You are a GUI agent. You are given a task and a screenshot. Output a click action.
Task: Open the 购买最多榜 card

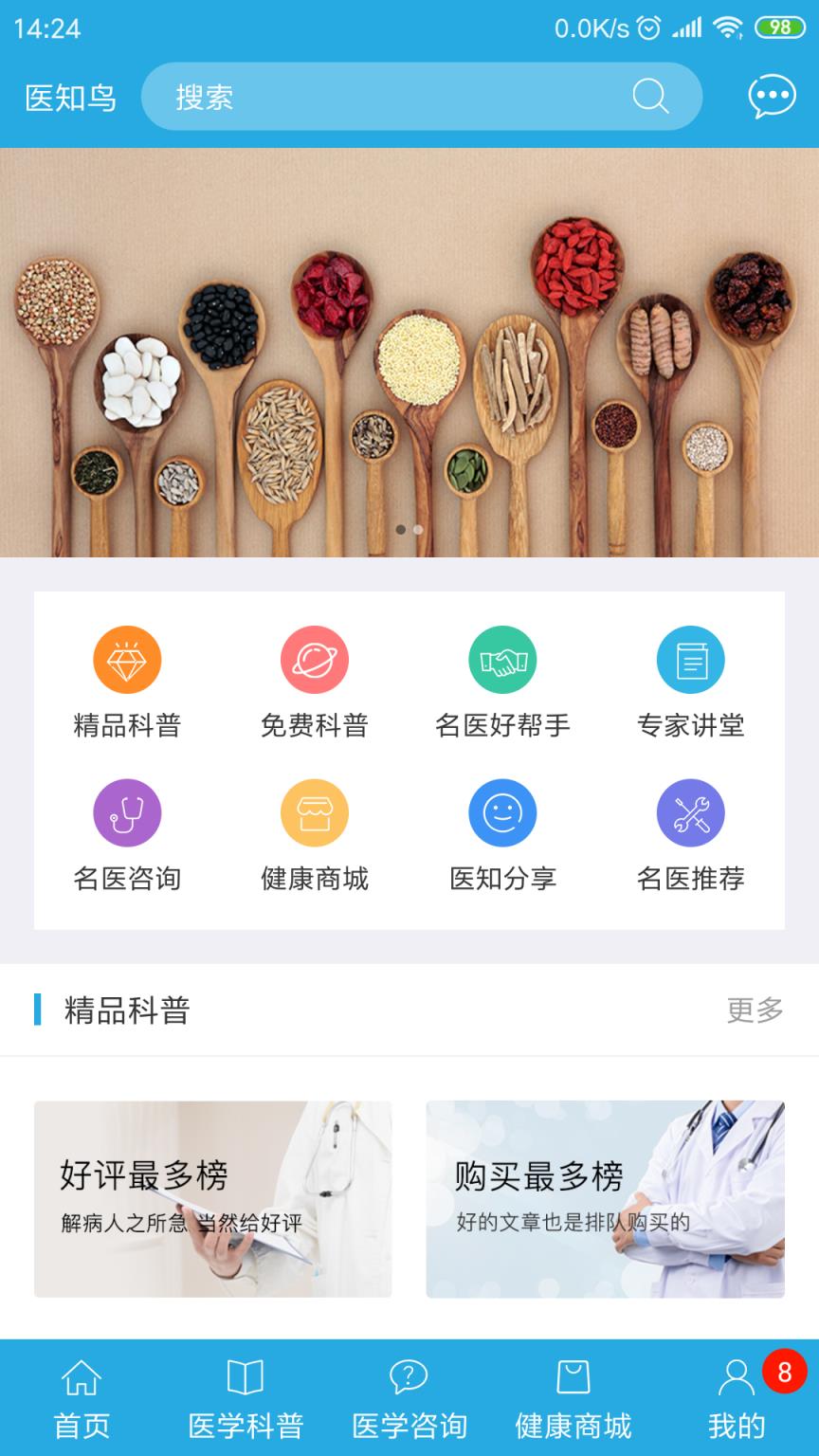point(605,1196)
